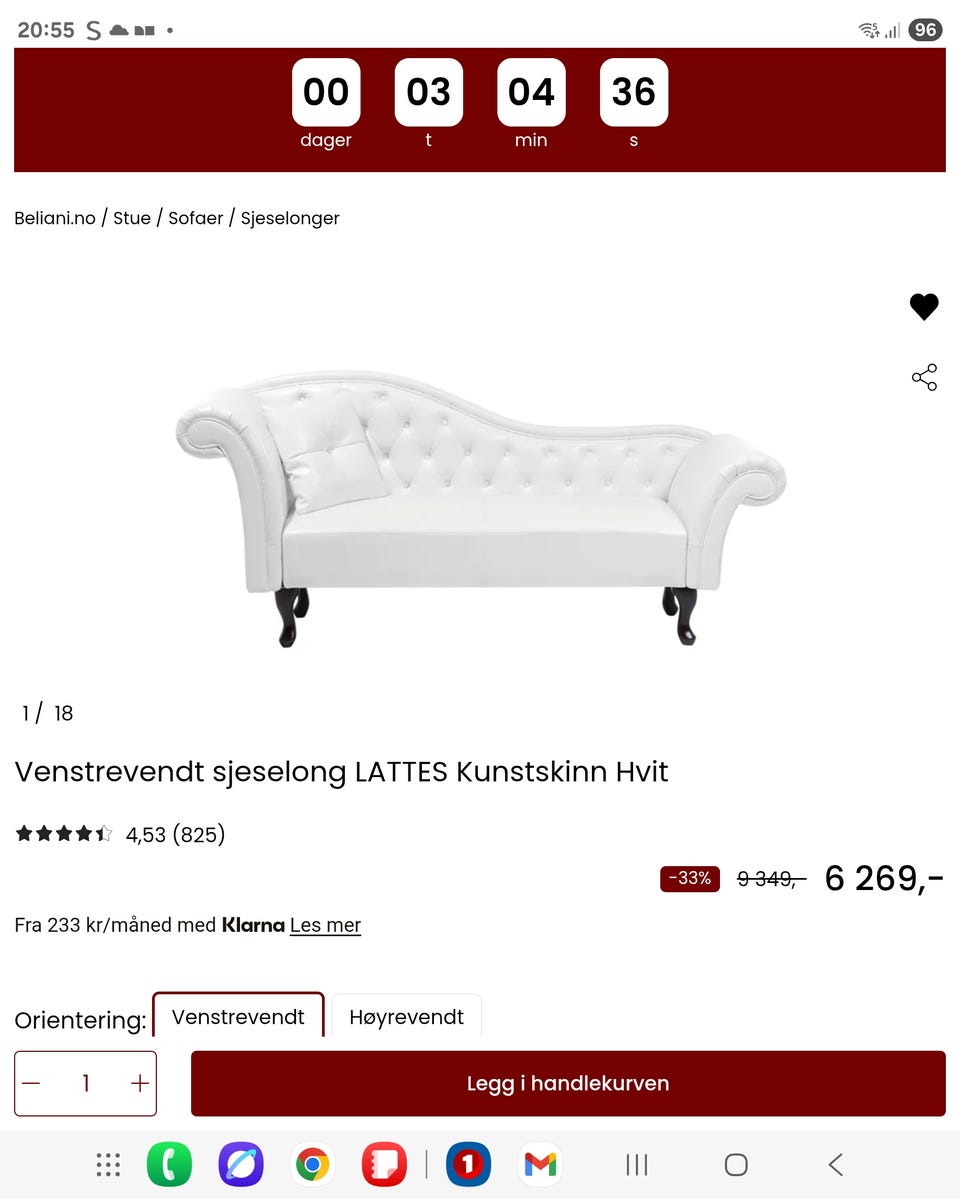This screenshot has width=960, height=1199.
Task: Keep Venstrevendt orientation selected
Action: (238, 1016)
